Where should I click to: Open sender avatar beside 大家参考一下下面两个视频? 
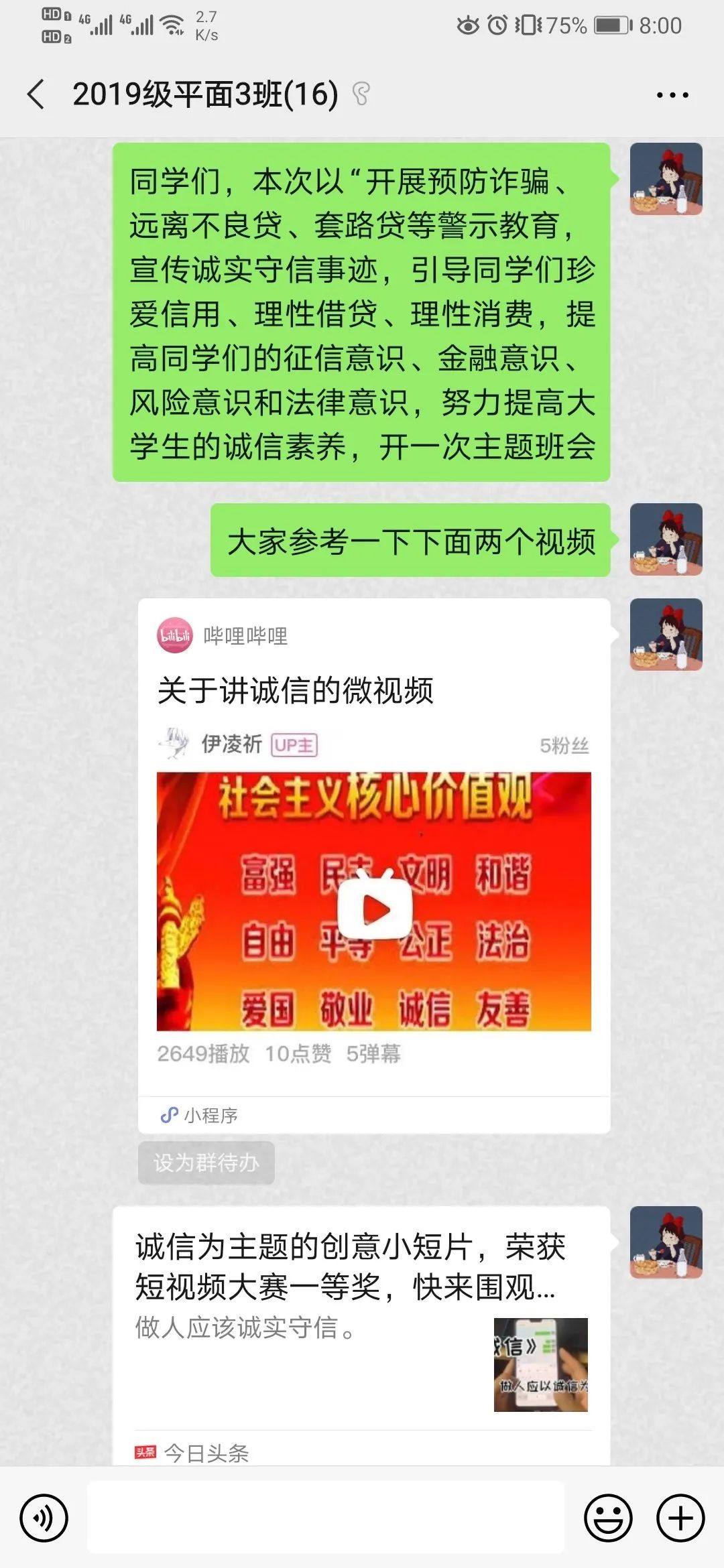point(666,539)
